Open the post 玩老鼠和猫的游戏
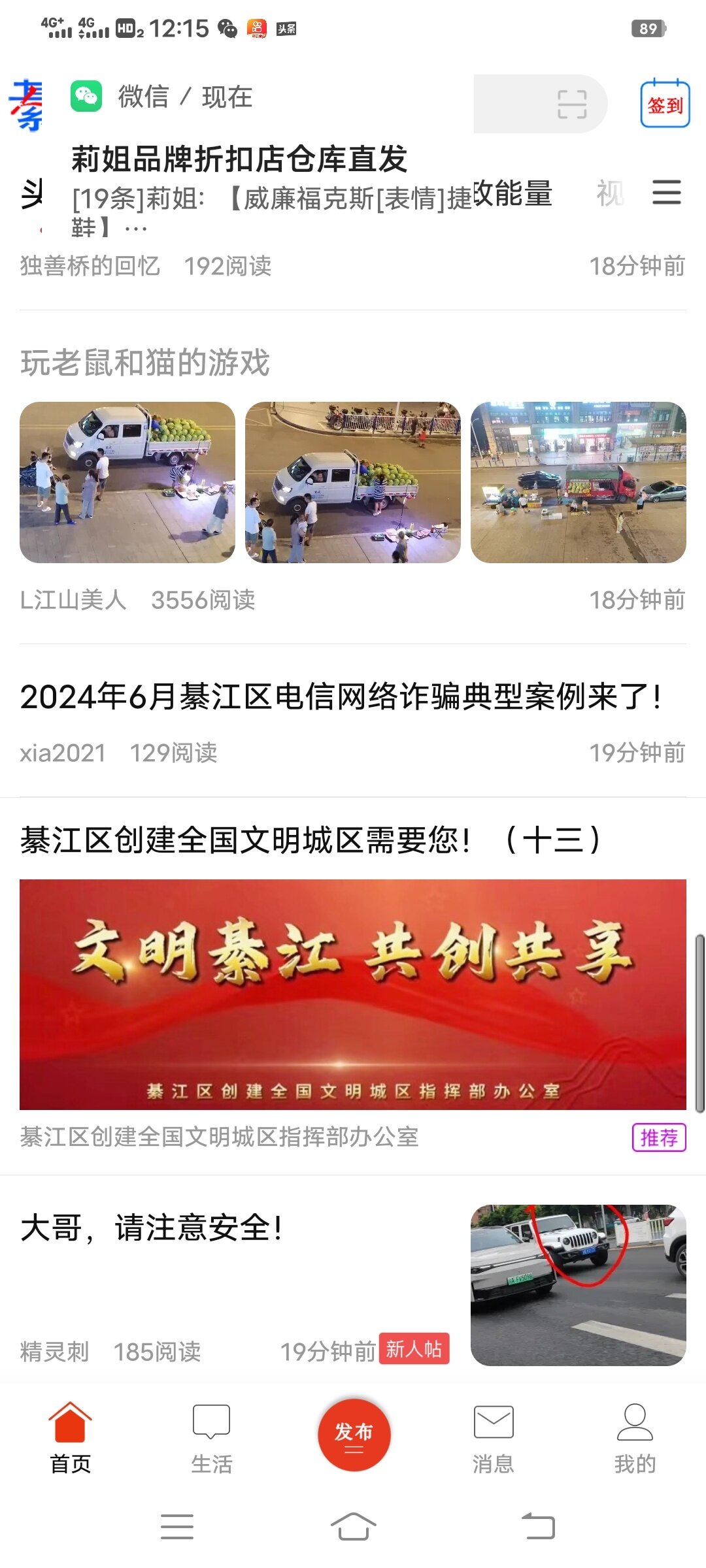The image size is (706, 1568). pos(145,363)
